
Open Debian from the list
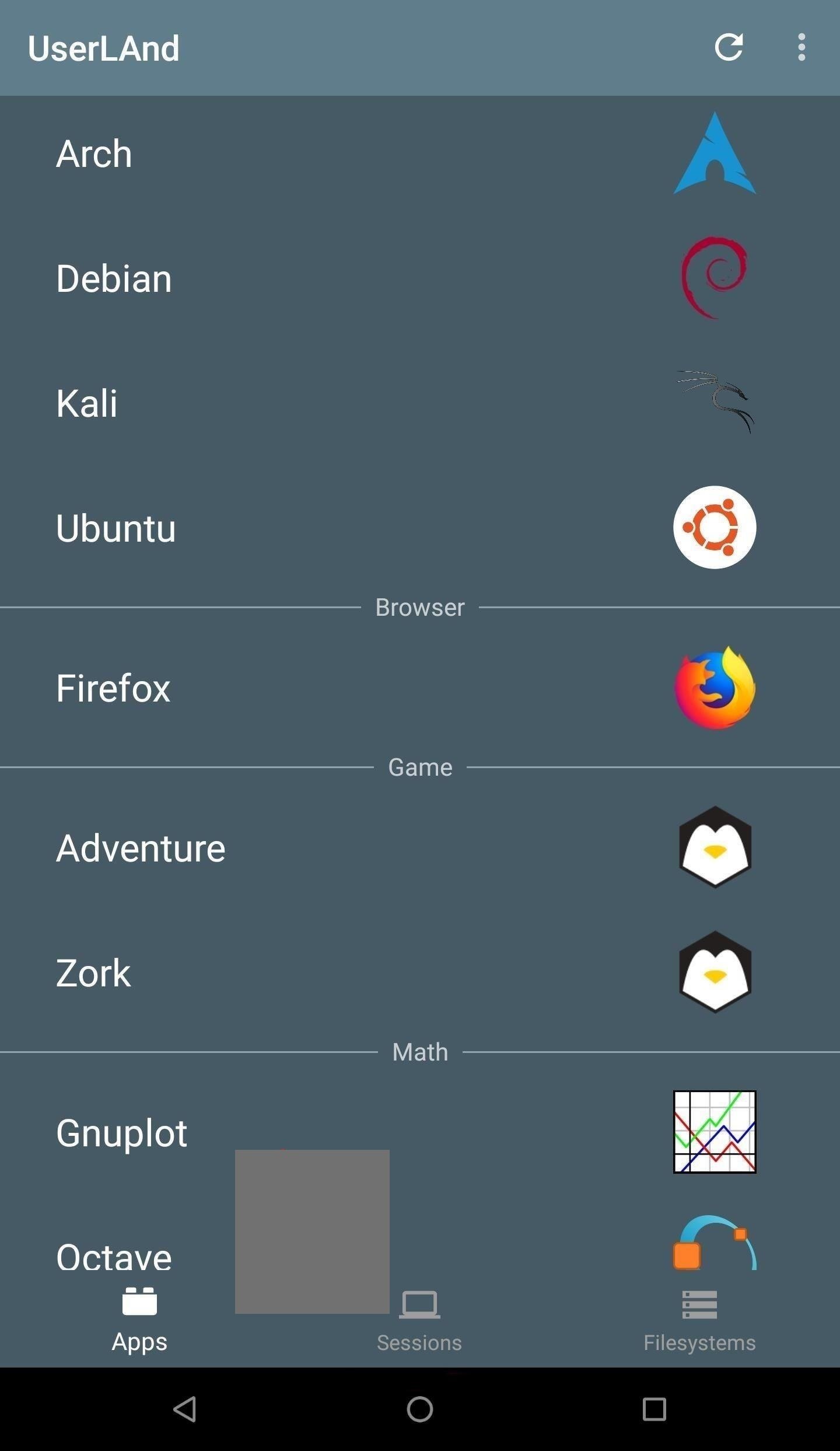click(420, 278)
